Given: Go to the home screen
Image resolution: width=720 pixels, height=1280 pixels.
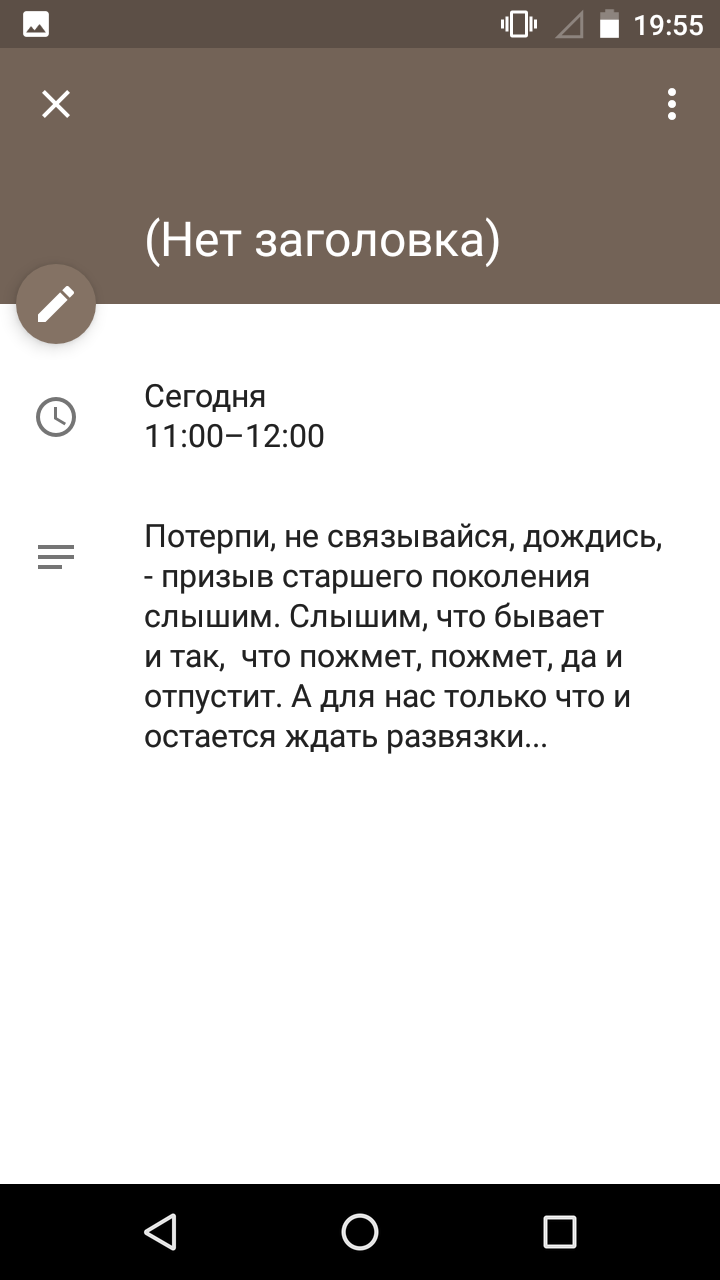Looking at the screenshot, I should (x=360, y=1232).
